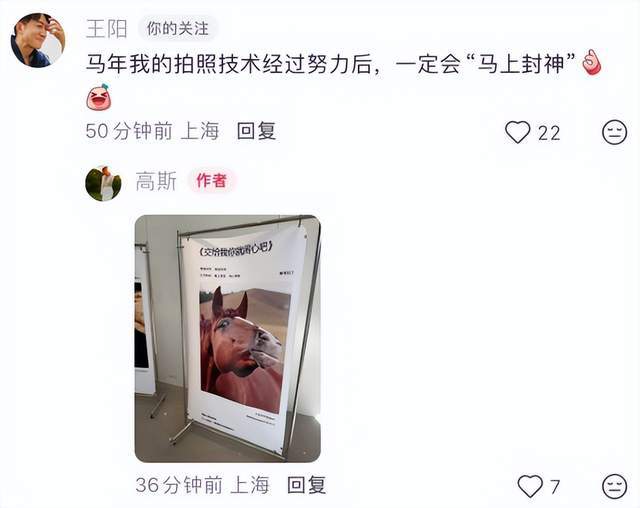
Task: Open 高斯's profile avatar
Action: (x=103, y=183)
